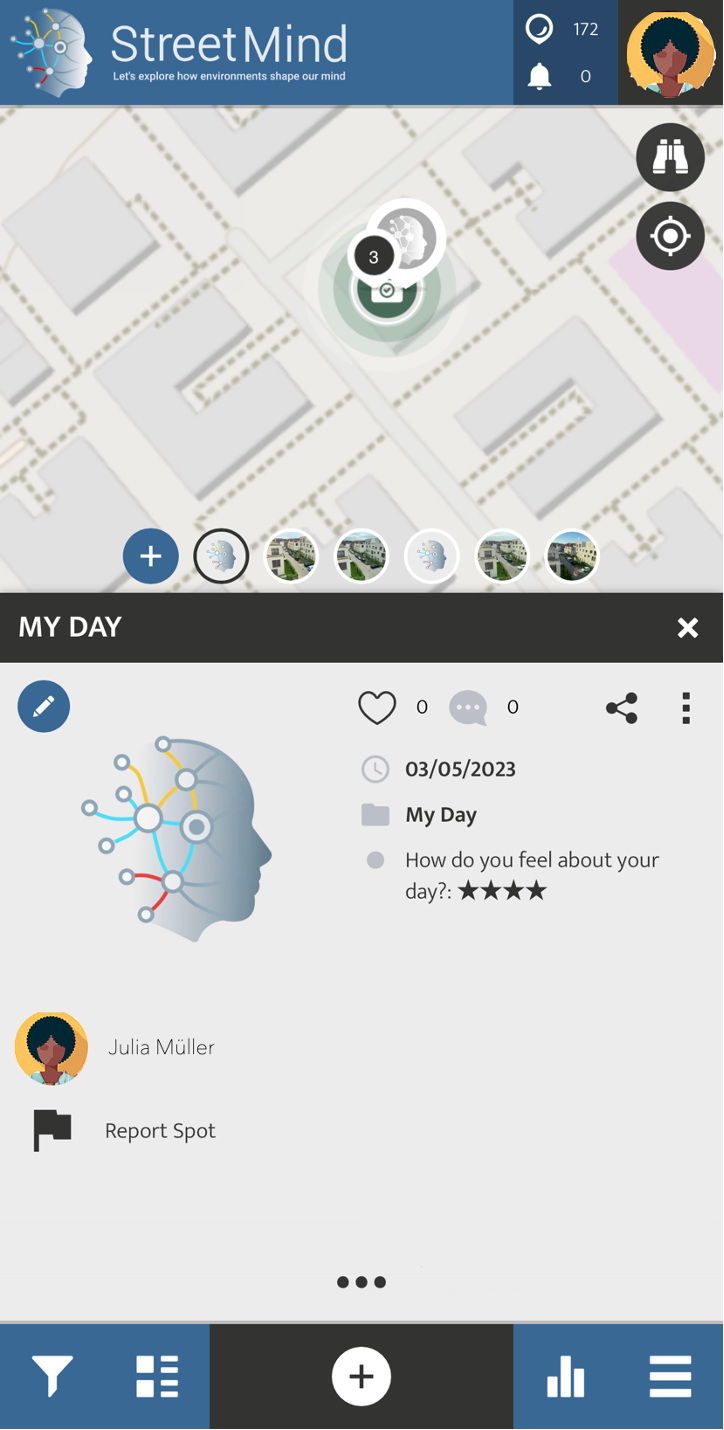Open the profile avatar in header
The image size is (724, 1430).
670,53
